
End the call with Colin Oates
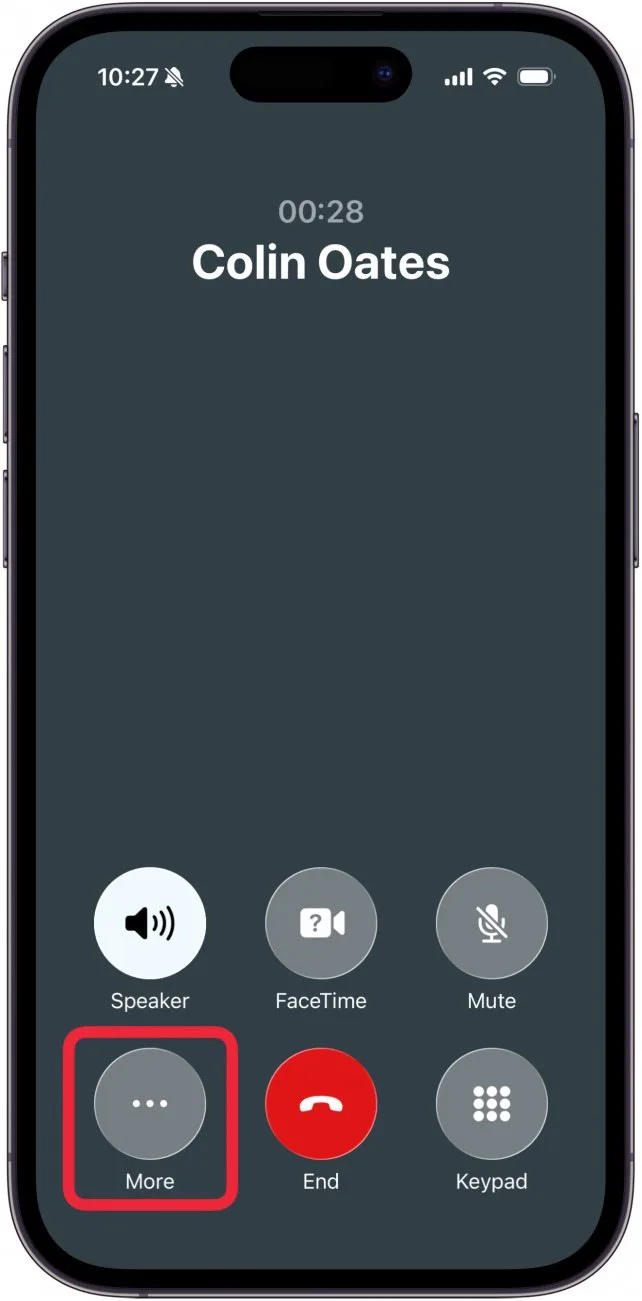coord(321,1104)
